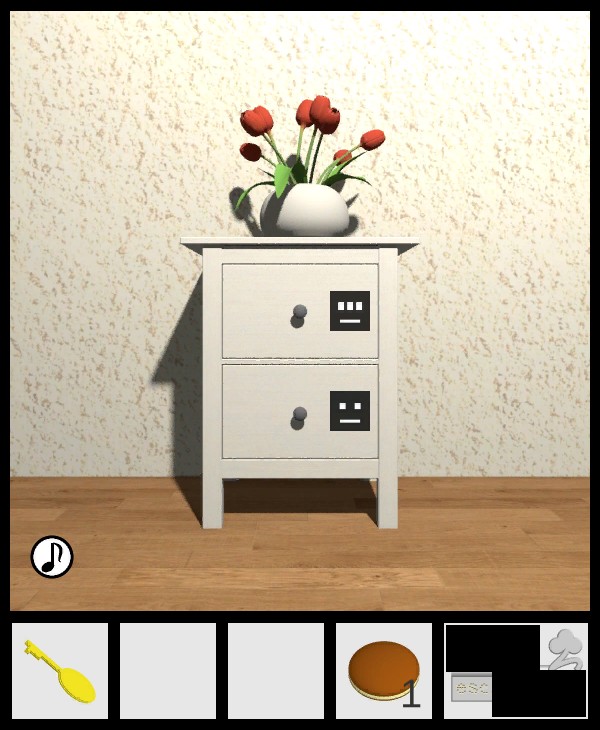Tap the face lock on the top drawer

[350, 311]
